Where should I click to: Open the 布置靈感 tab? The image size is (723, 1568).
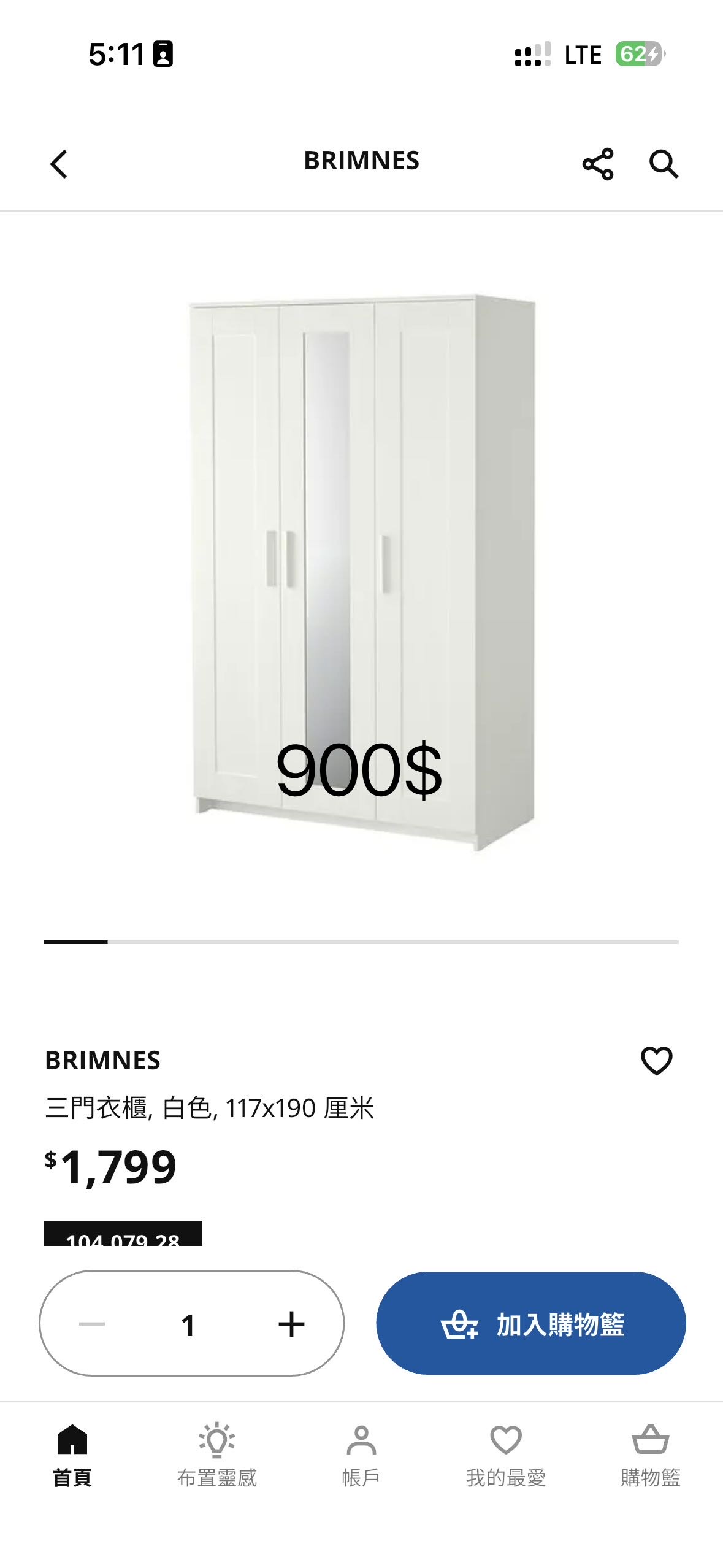[x=216, y=1455]
